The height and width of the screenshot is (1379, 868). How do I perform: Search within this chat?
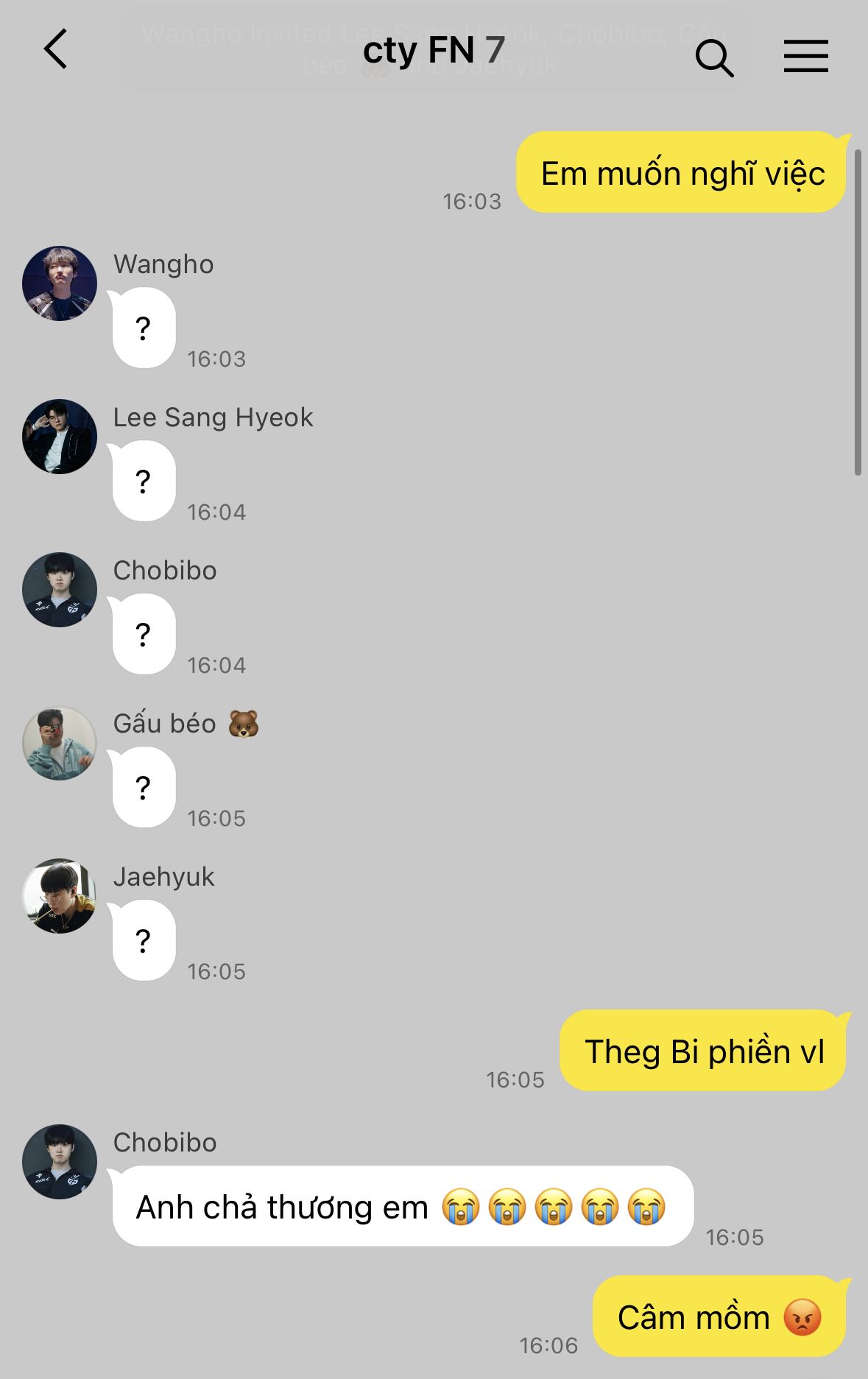(x=713, y=57)
